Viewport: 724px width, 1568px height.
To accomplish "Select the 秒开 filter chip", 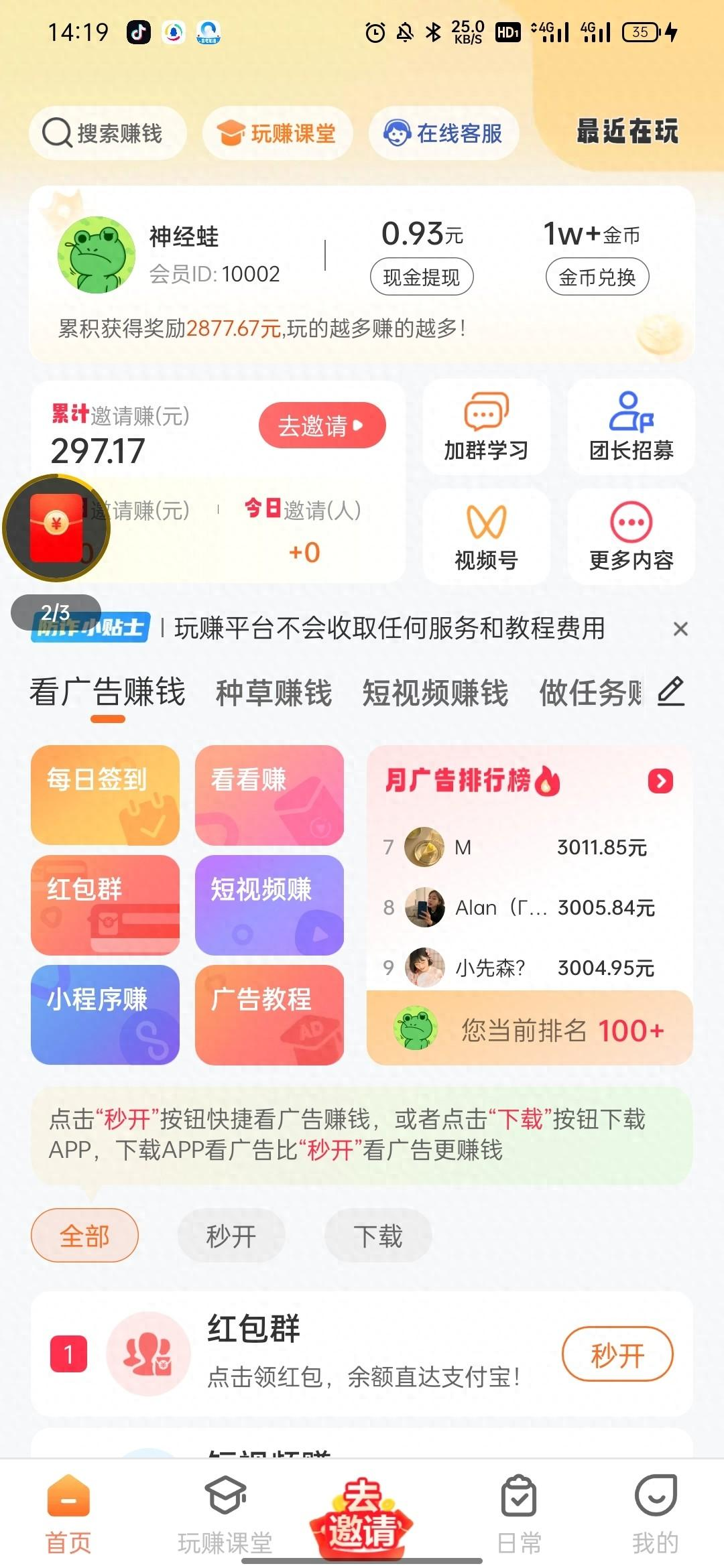I will click(x=231, y=1236).
